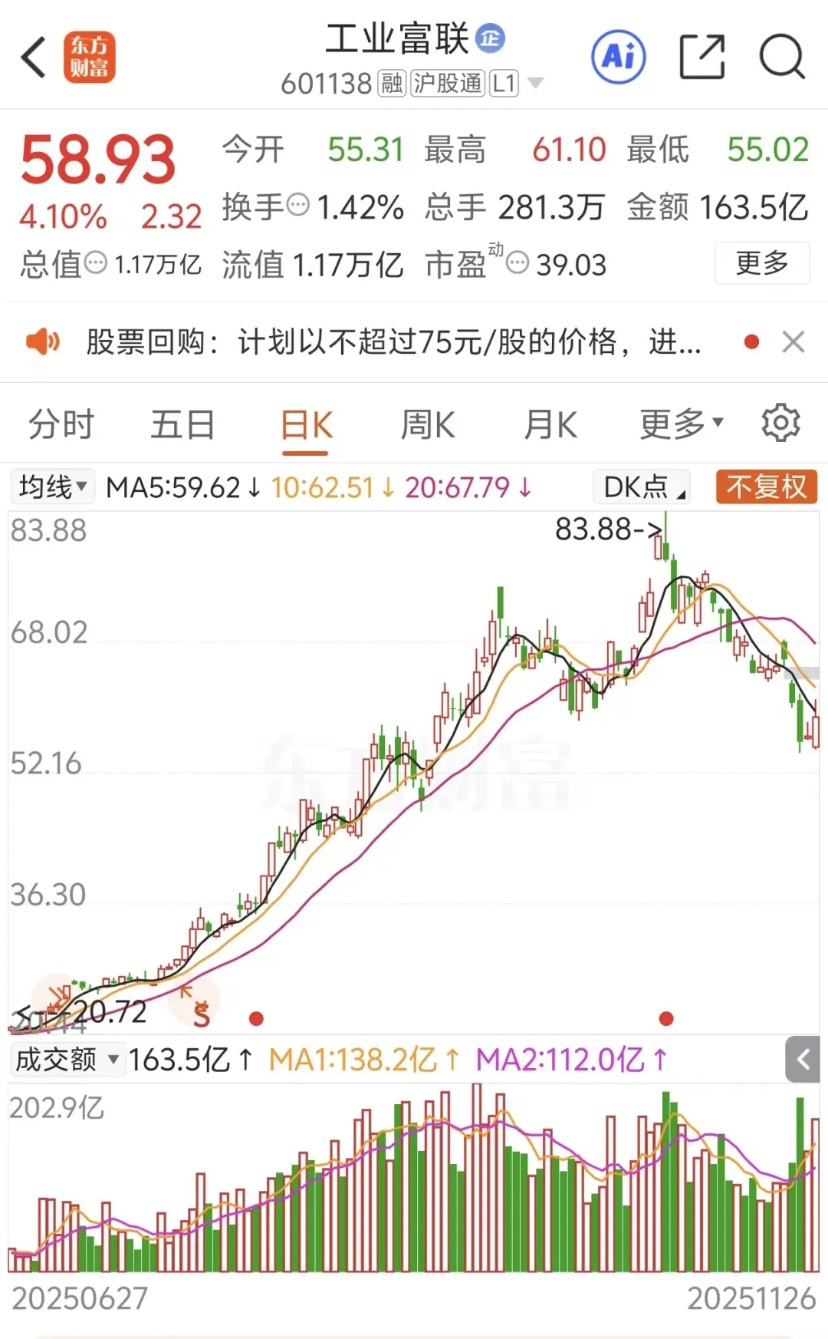The image size is (828, 1339).
Task: Toggle the 不复权 price adjustment mode
Action: pyautogui.click(x=766, y=487)
